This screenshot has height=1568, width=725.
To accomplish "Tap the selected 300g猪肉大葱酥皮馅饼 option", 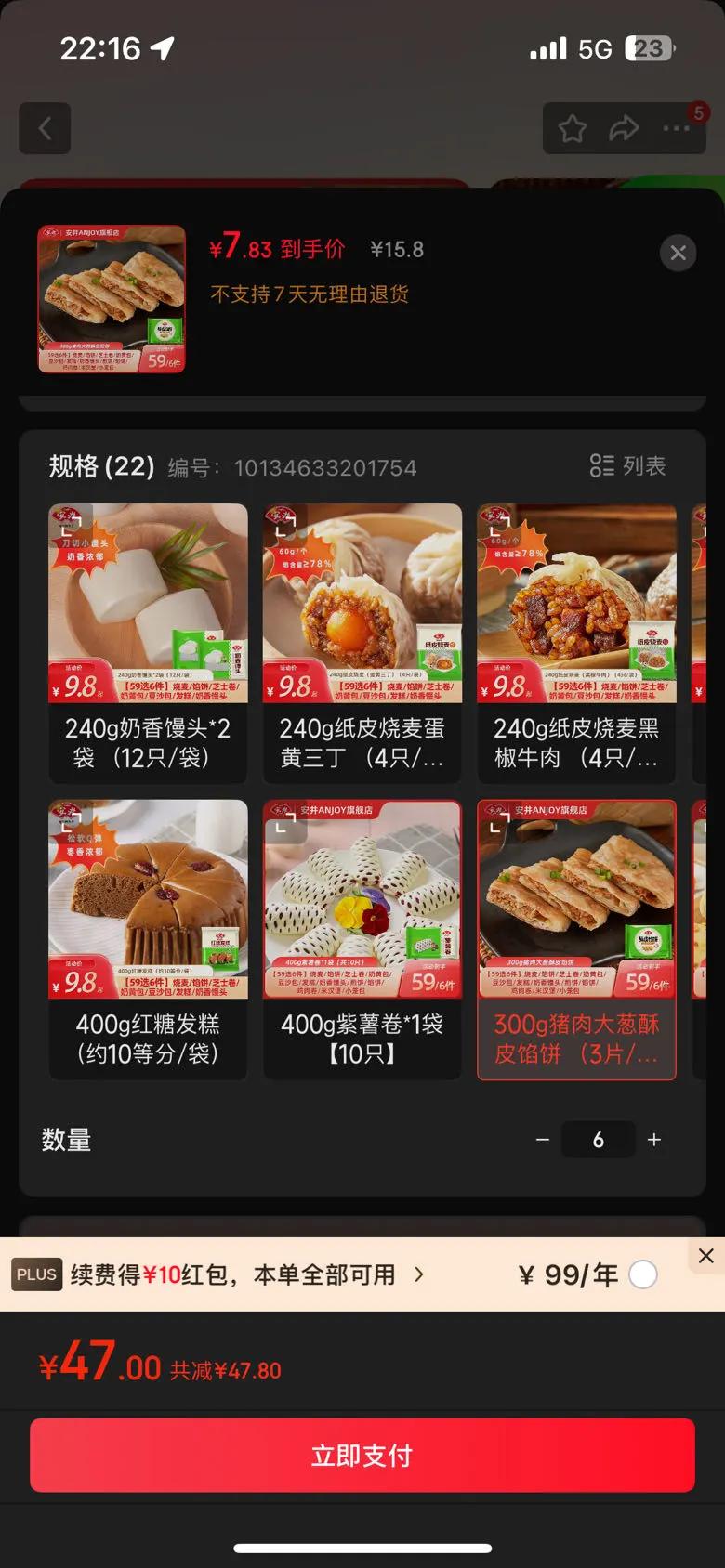I will (576, 938).
